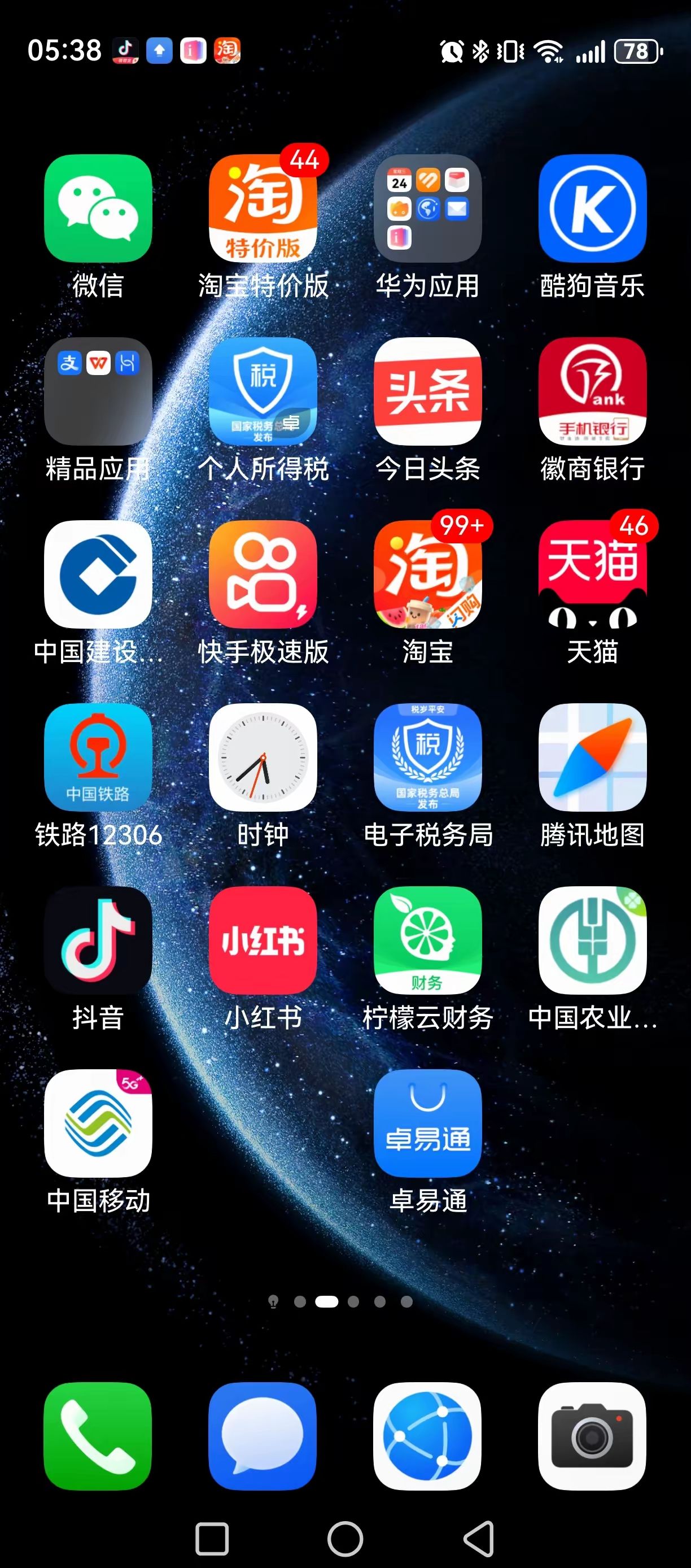The height and width of the screenshot is (1568, 691).
Task: Launch 中国移动 app
Action: coord(98,1123)
